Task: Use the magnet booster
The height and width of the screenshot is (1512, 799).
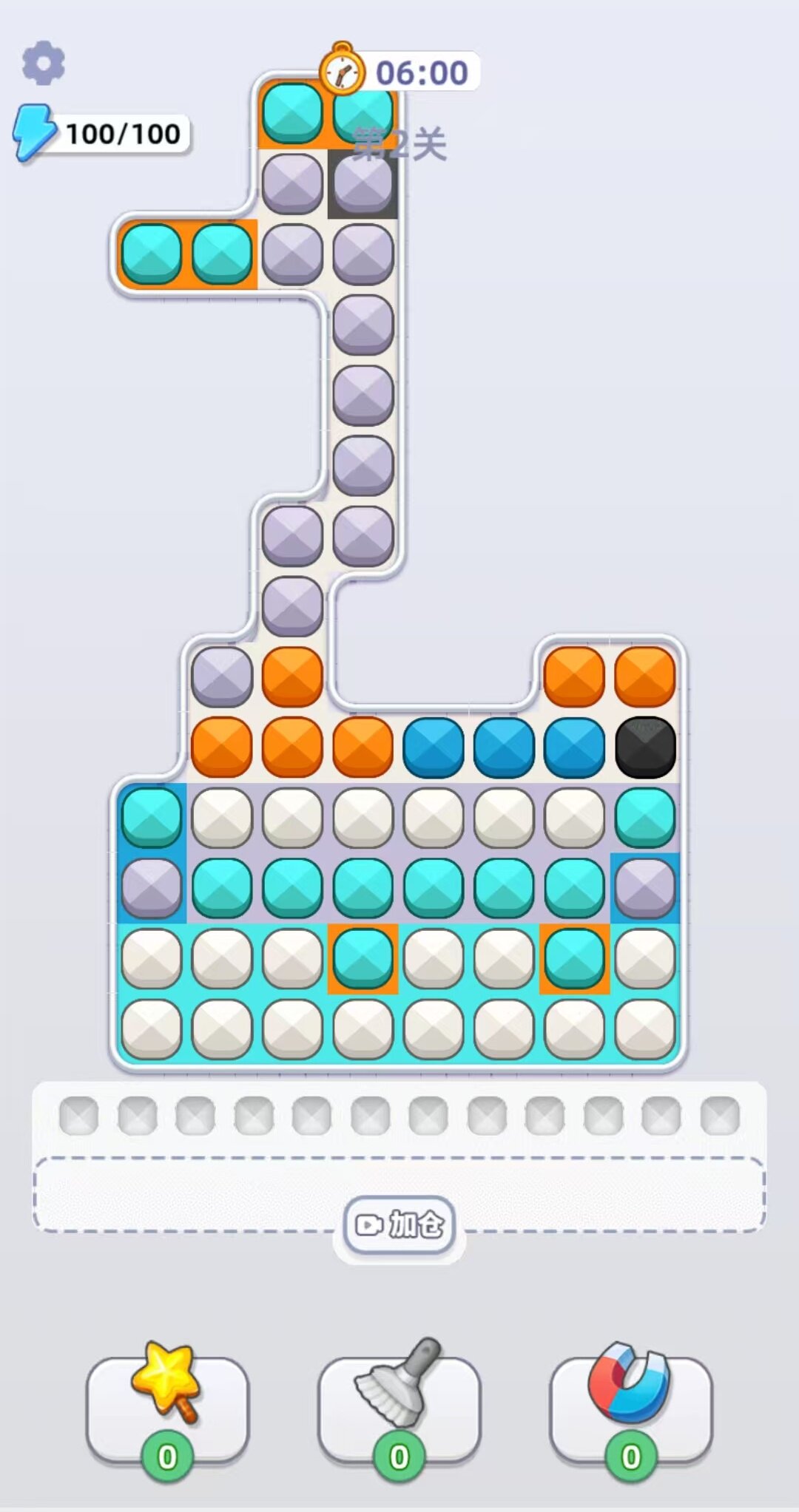Action: 631,1400
